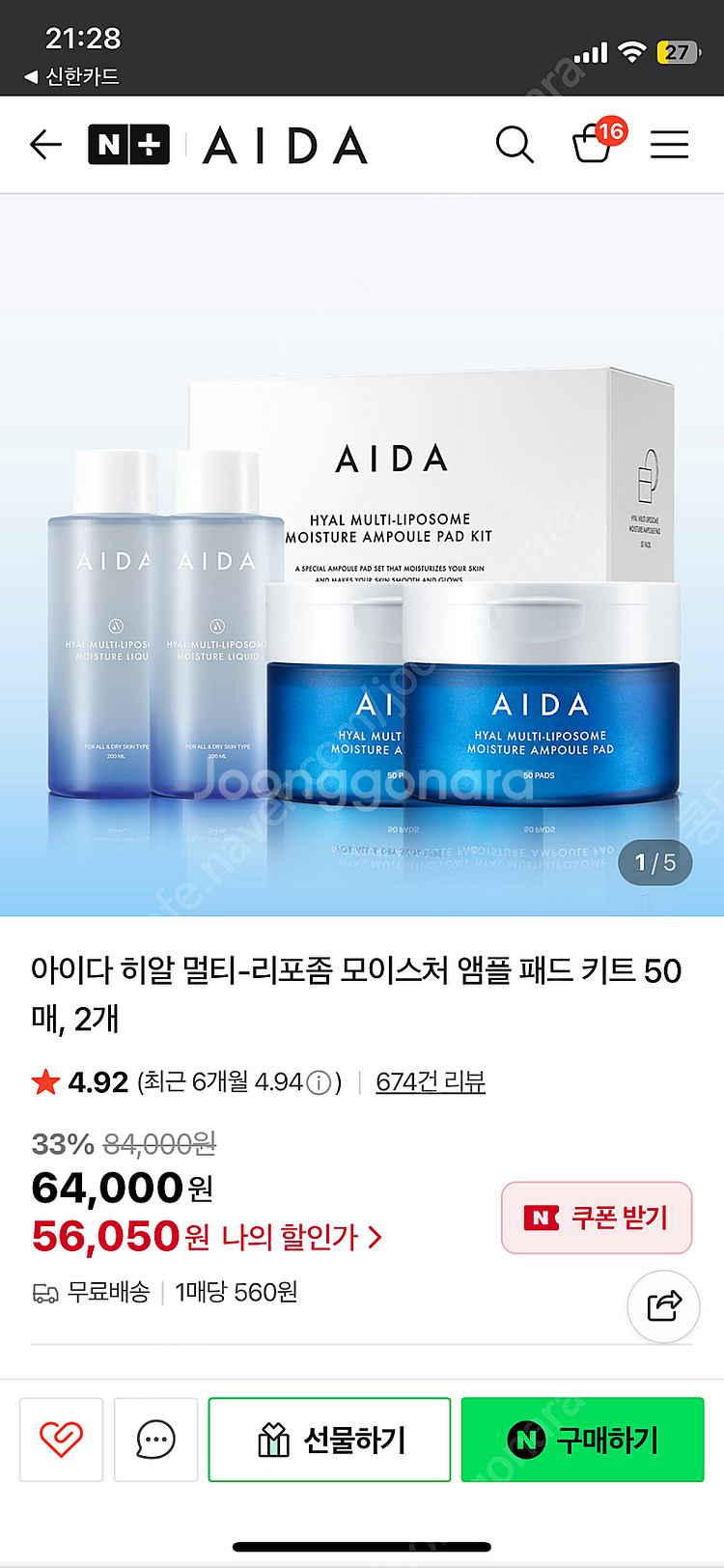Viewport: 724px width, 1568px height.
Task: Open the AIDA store home
Action: coord(286,146)
